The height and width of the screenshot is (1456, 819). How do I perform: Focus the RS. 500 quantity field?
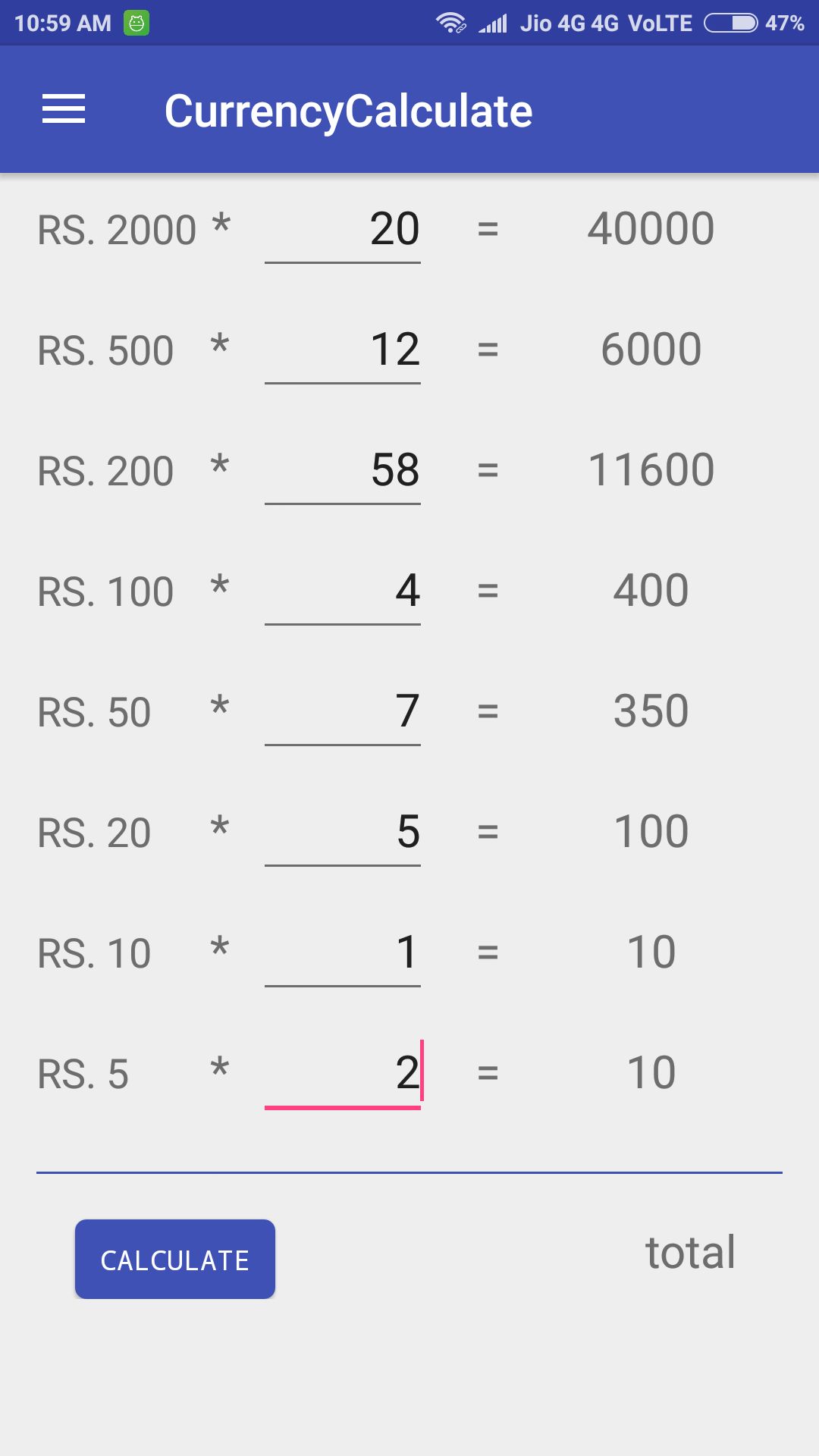(x=343, y=350)
